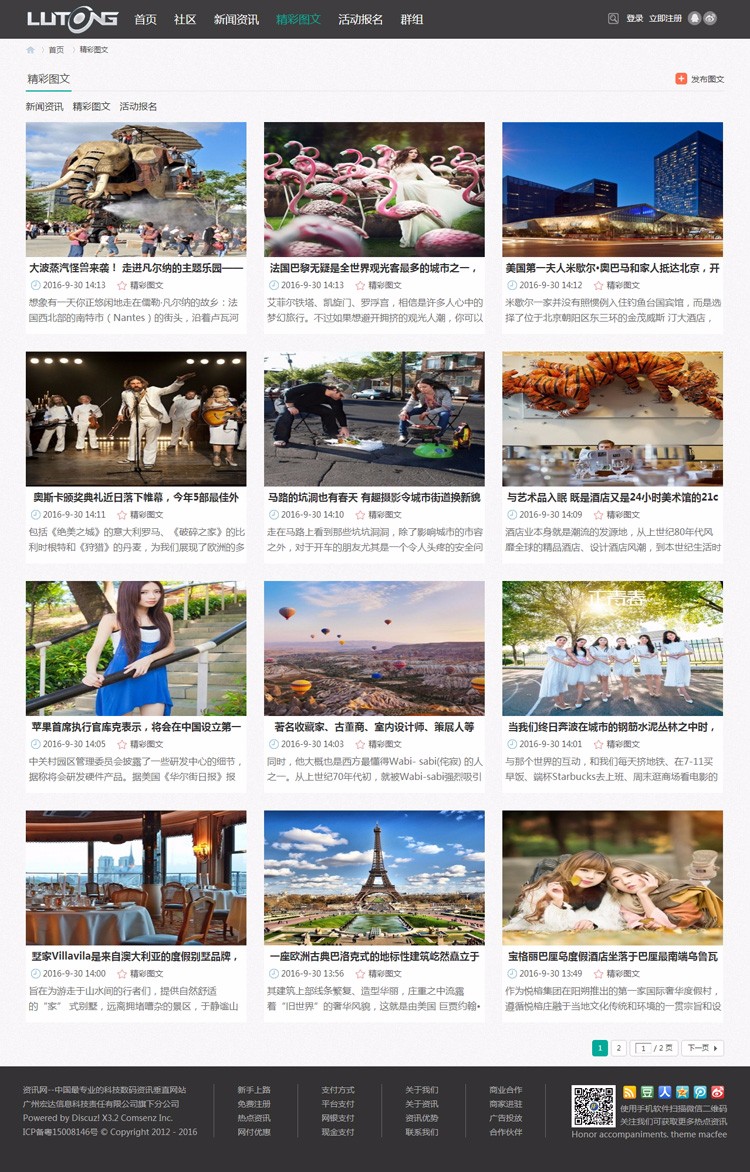Open the flamingo Paris article image
The height and width of the screenshot is (1172, 750).
coord(374,189)
